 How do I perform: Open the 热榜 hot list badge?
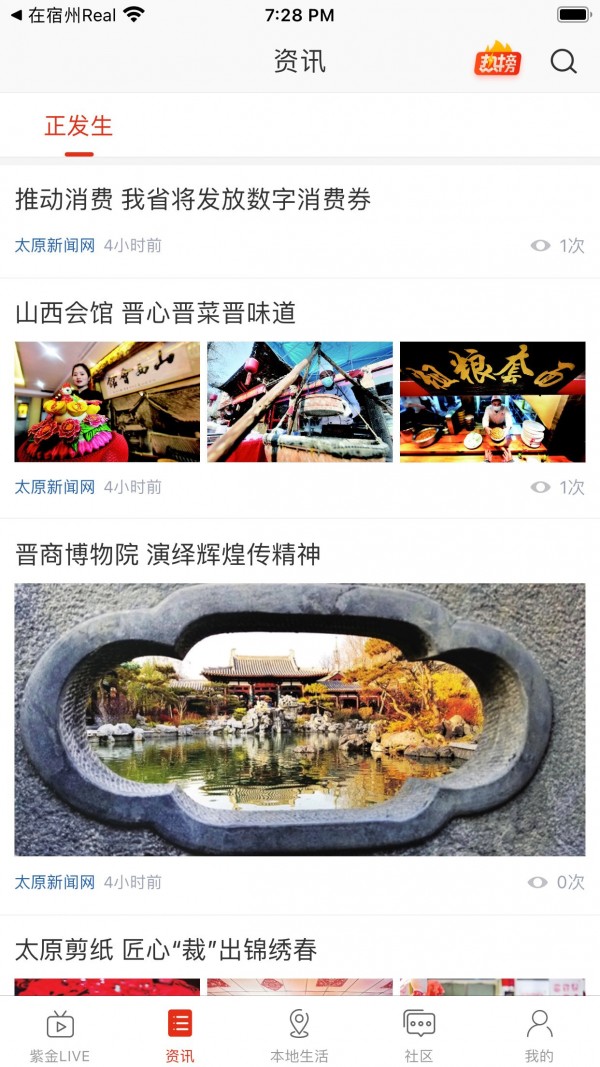point(497,59)
